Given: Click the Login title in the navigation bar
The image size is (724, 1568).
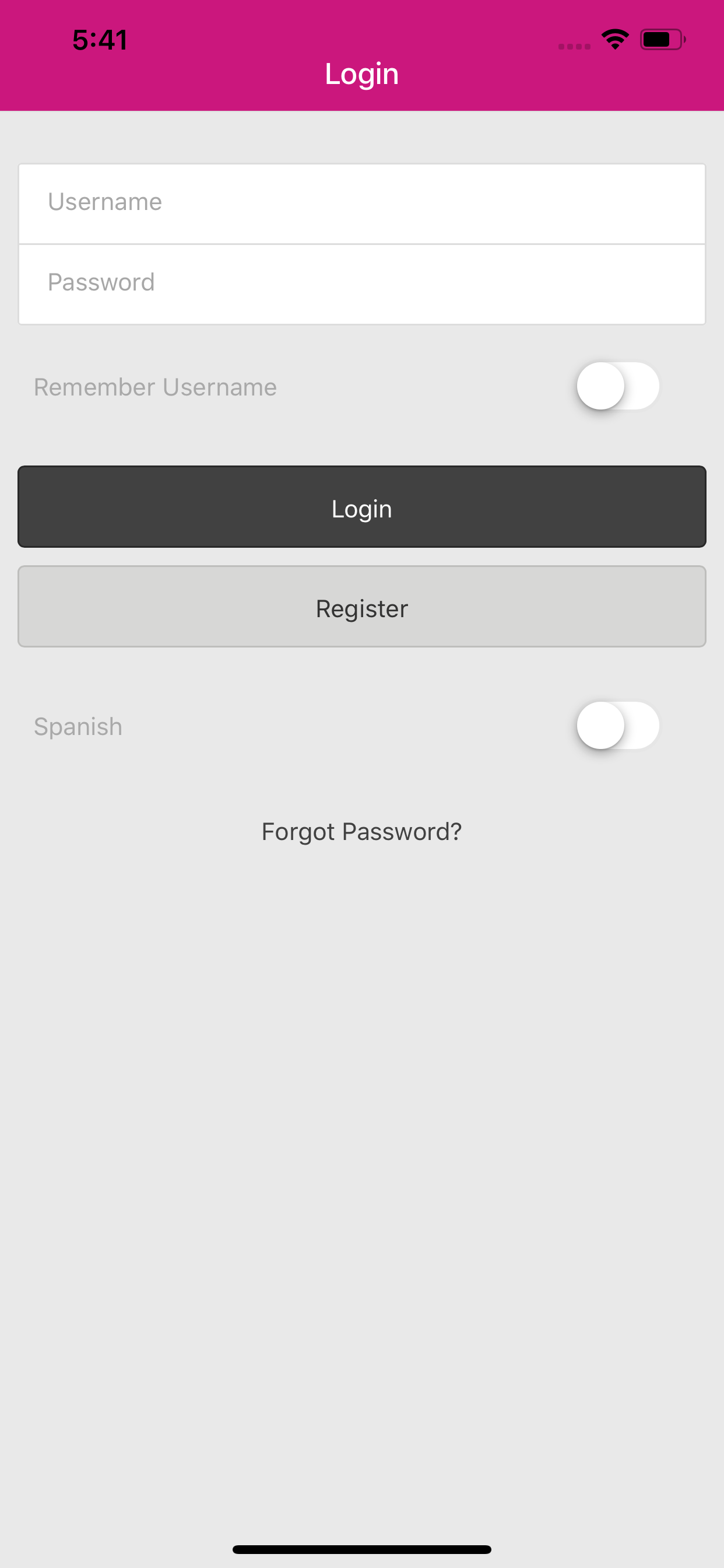Looking at the screenshot, I should tap(361, 73).
